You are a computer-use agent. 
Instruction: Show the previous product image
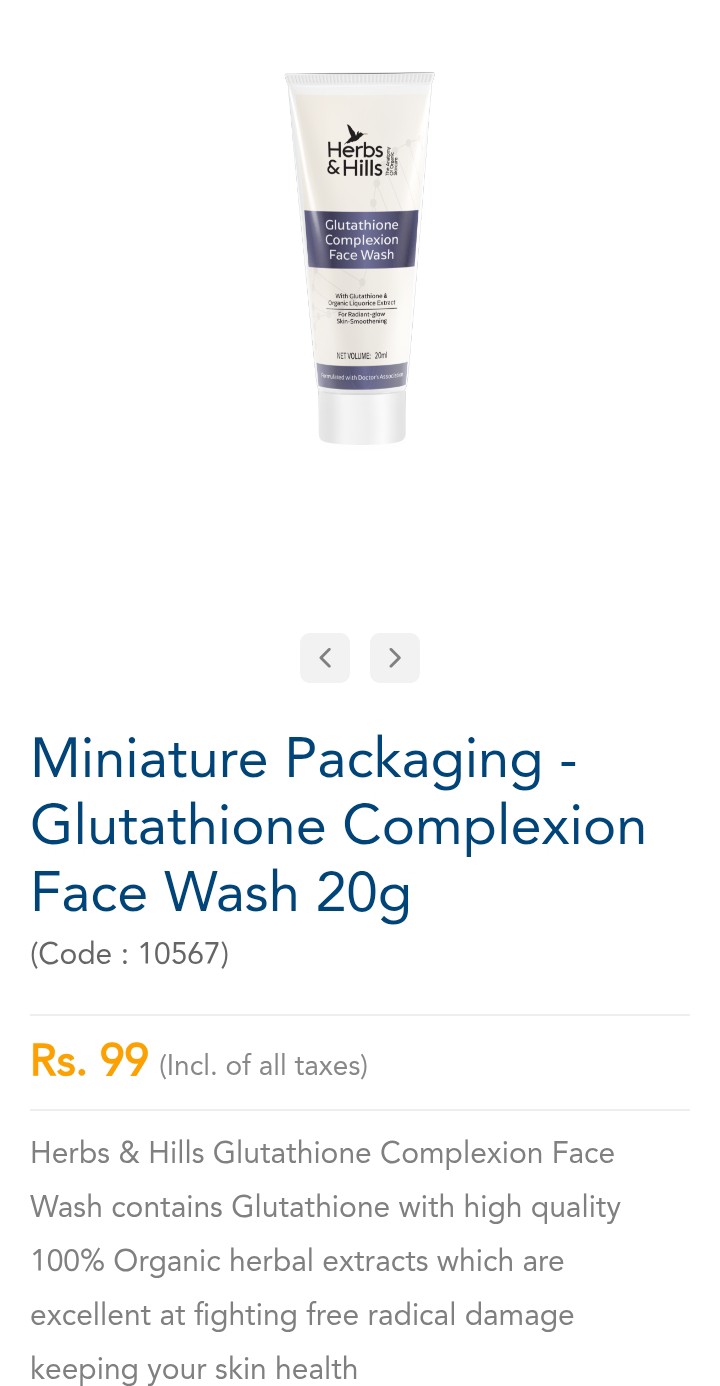pos(325,658)
